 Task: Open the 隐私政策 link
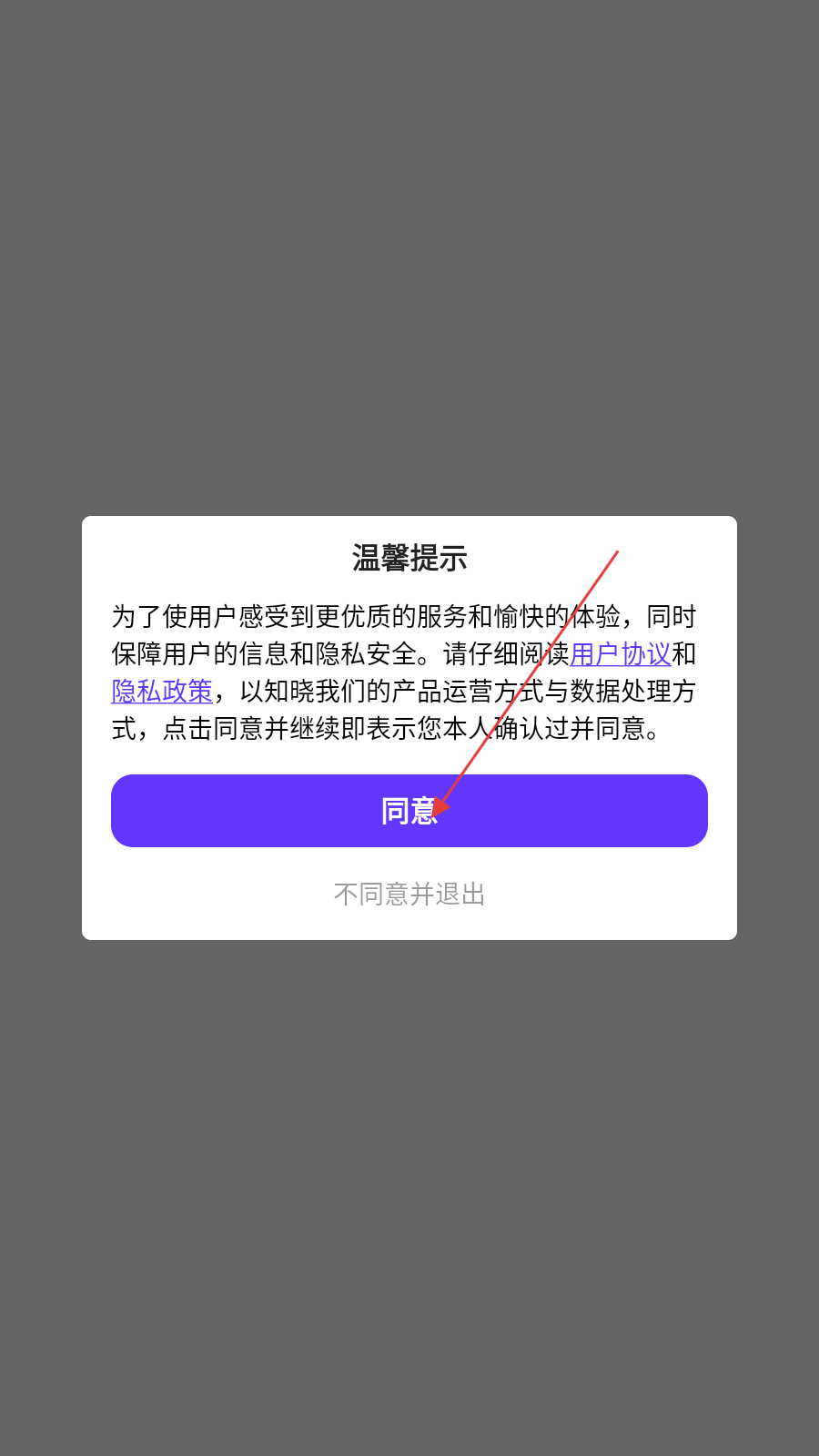[x=162, y=692]
